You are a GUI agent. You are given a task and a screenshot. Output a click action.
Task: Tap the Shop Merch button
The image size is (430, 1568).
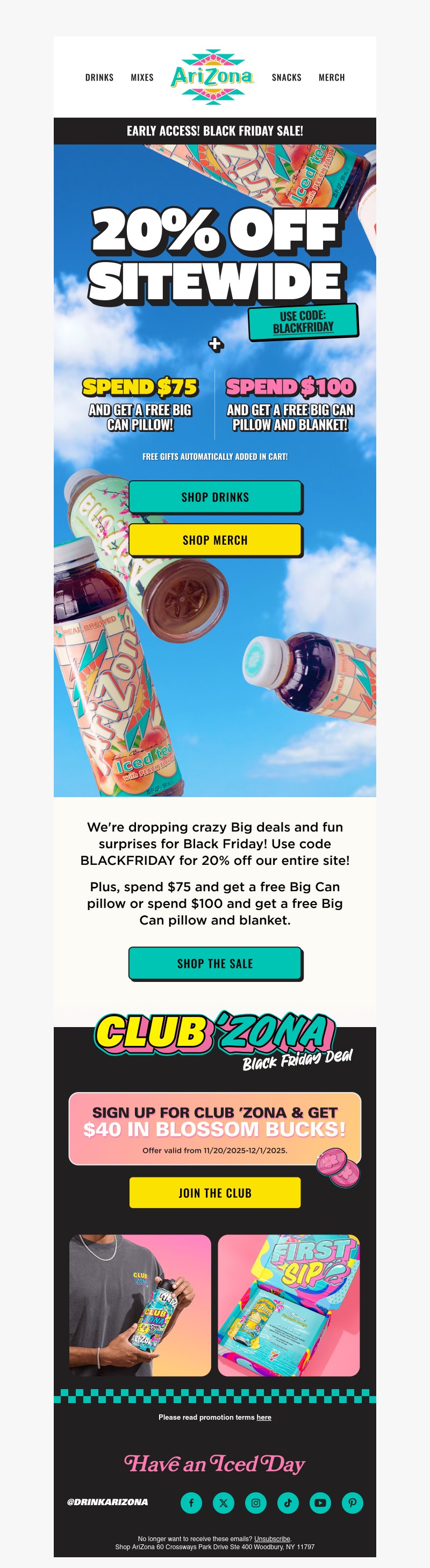tap(215, 540)
